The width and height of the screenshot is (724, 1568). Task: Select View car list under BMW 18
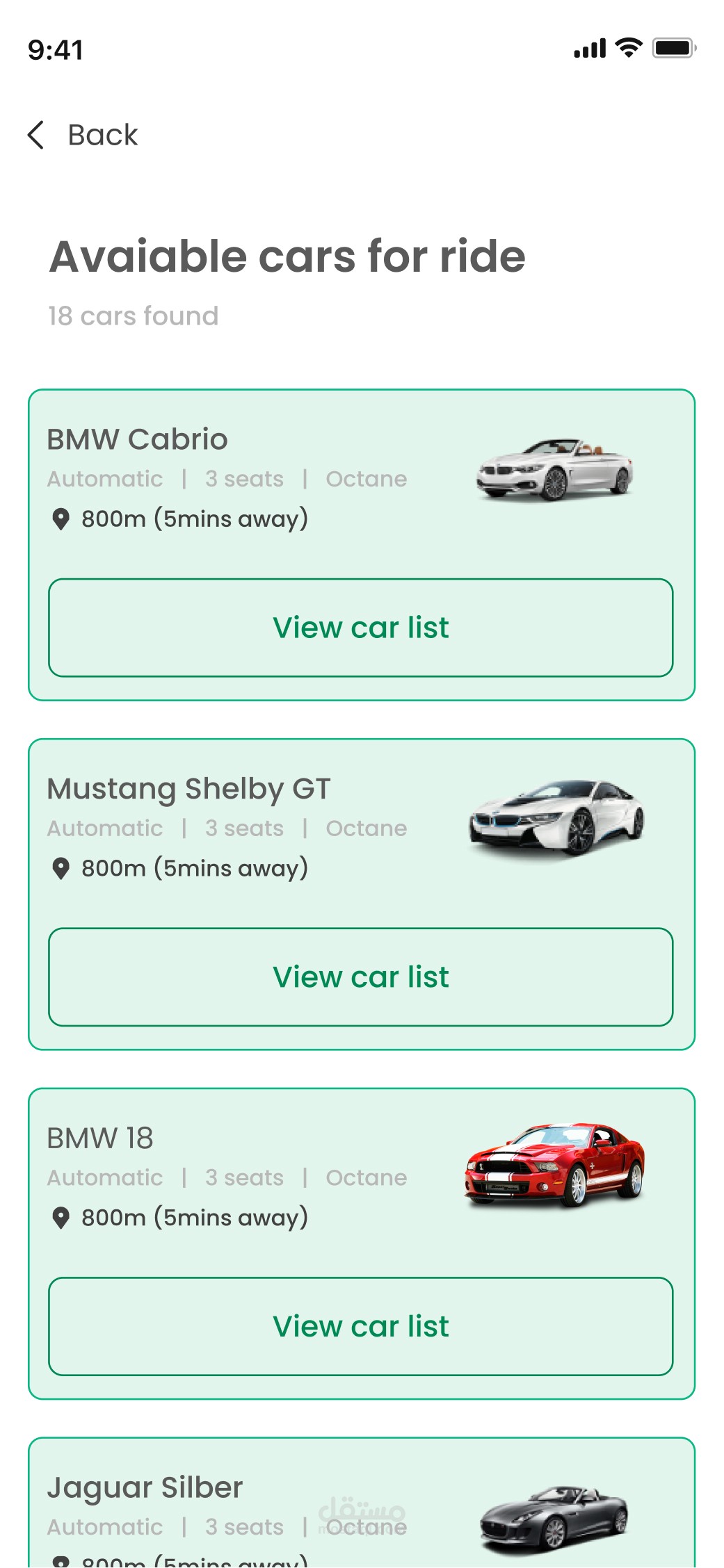361,1326
